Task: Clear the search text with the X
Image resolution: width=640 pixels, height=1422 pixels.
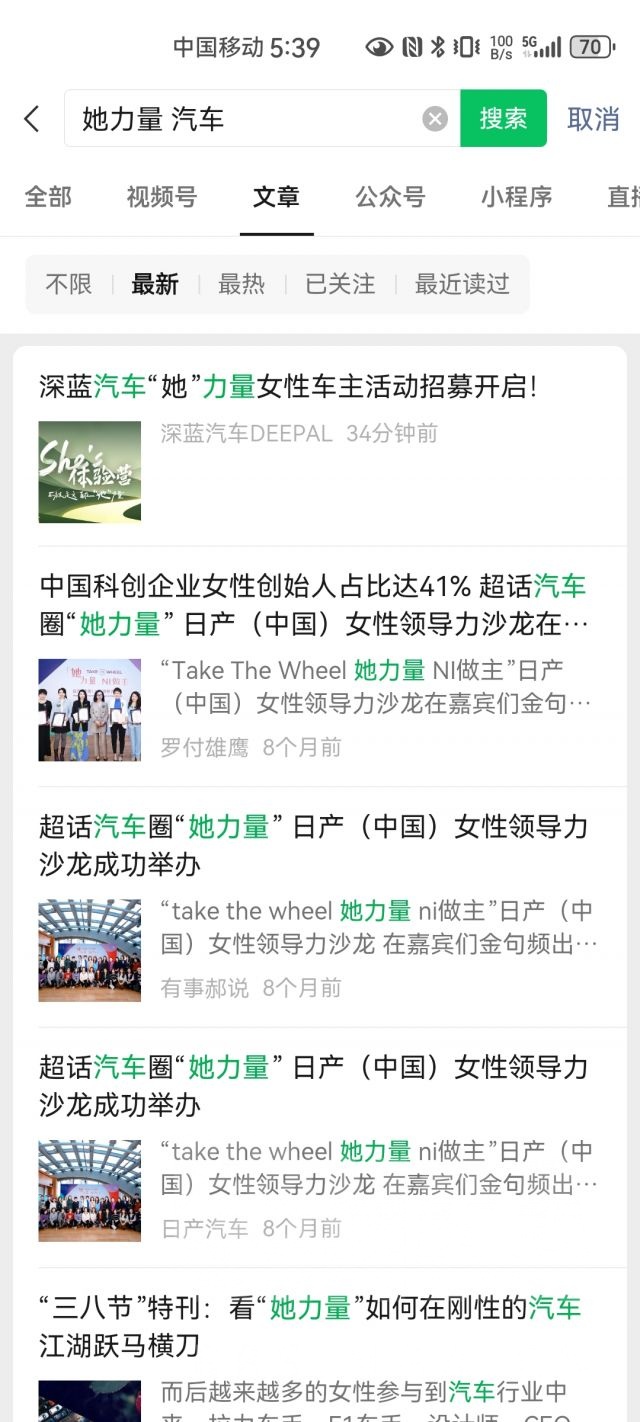Action: coord(435,119)
